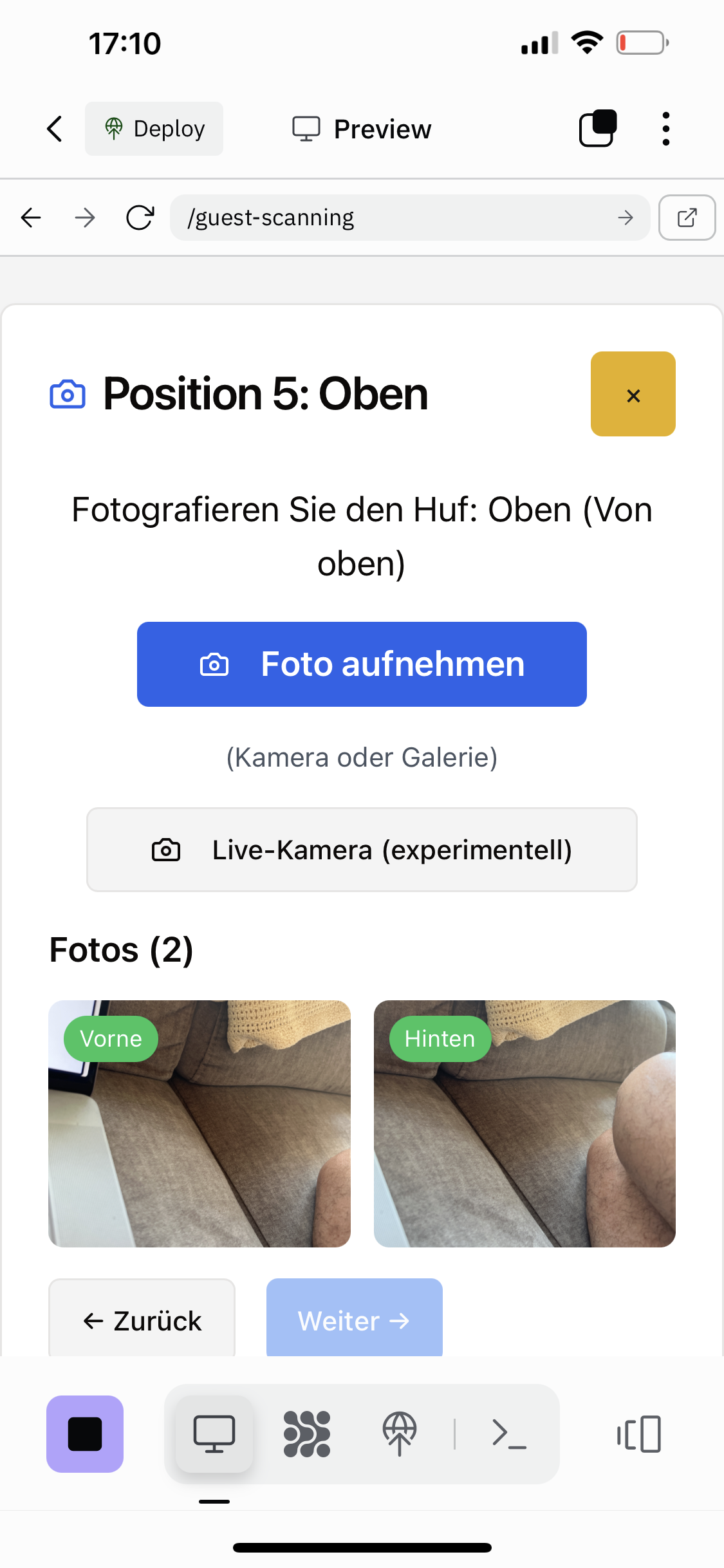This screenshot has width=724, height=1568.
Task: Switch to the Preview tab
Action: tap(362, 129)
